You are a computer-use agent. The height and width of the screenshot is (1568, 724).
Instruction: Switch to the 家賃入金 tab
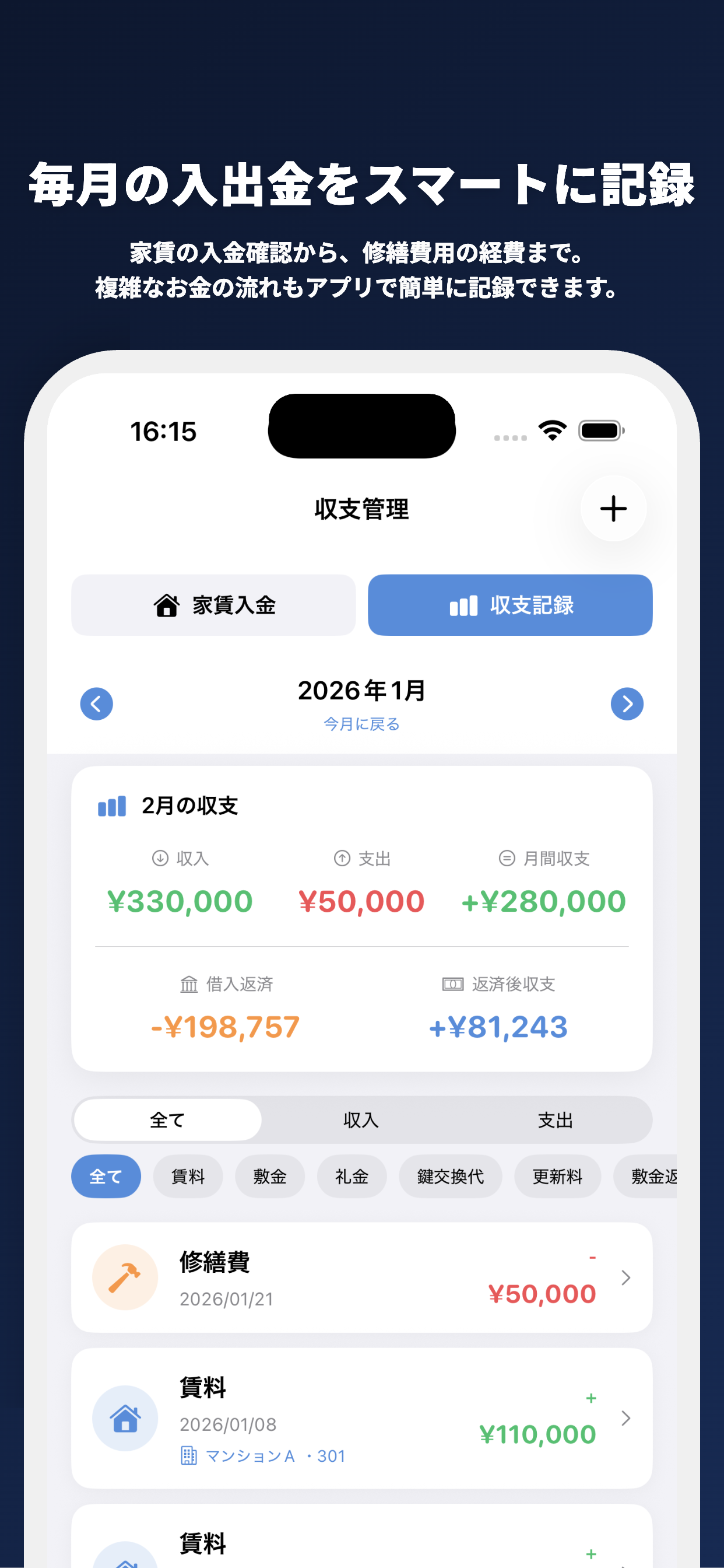pyautogui.click(x=213, y=605)
